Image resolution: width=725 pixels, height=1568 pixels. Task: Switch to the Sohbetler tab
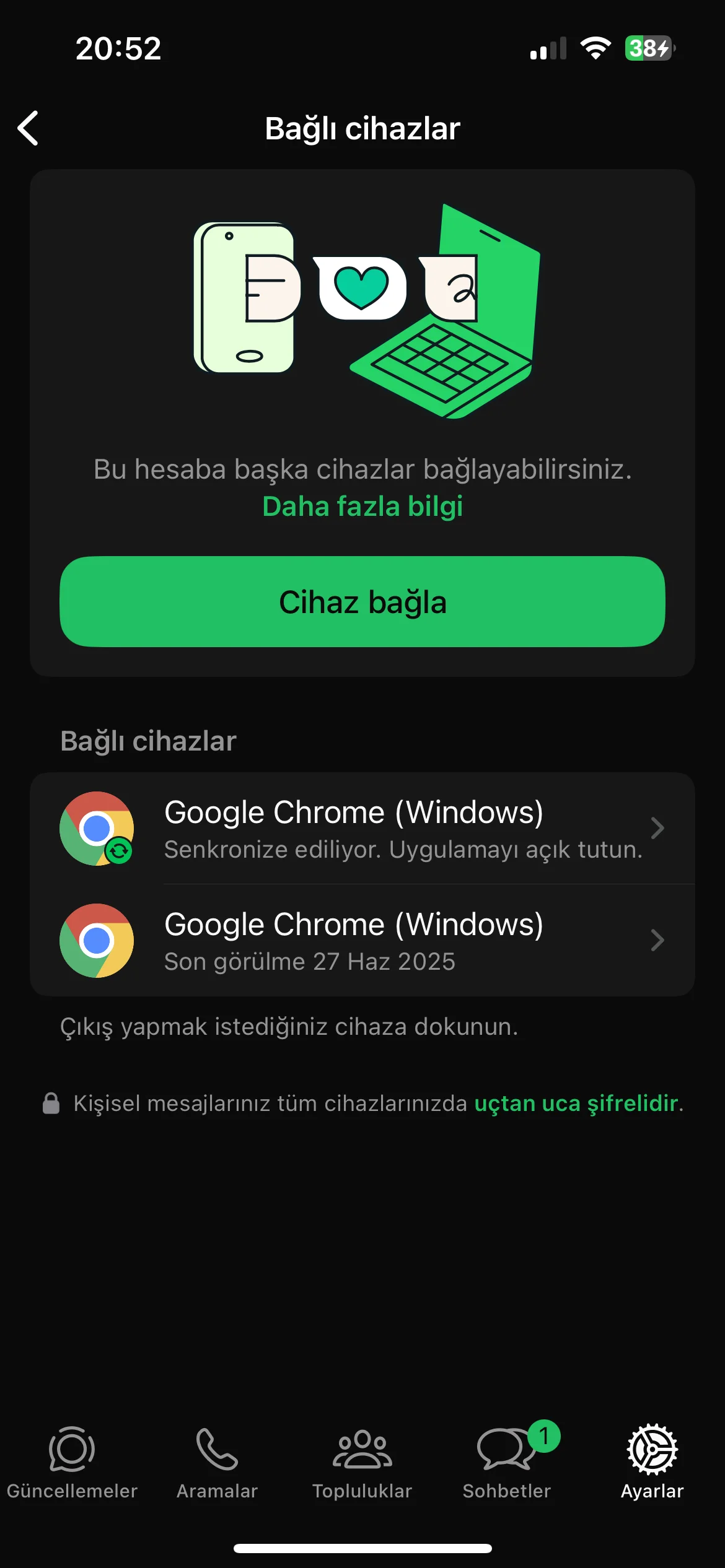pyautogui.click(x=507, y=1463)
